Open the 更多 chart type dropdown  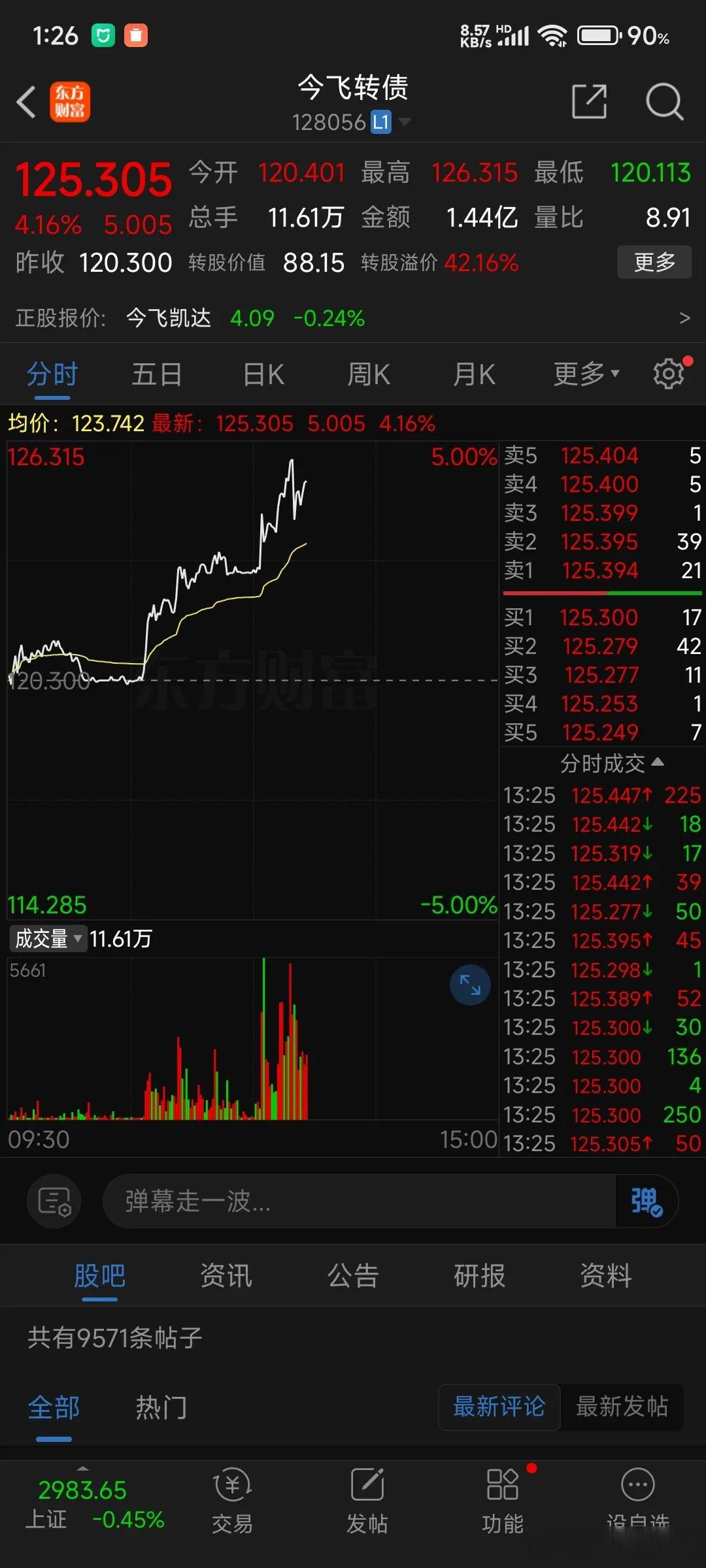click(584, 373)
